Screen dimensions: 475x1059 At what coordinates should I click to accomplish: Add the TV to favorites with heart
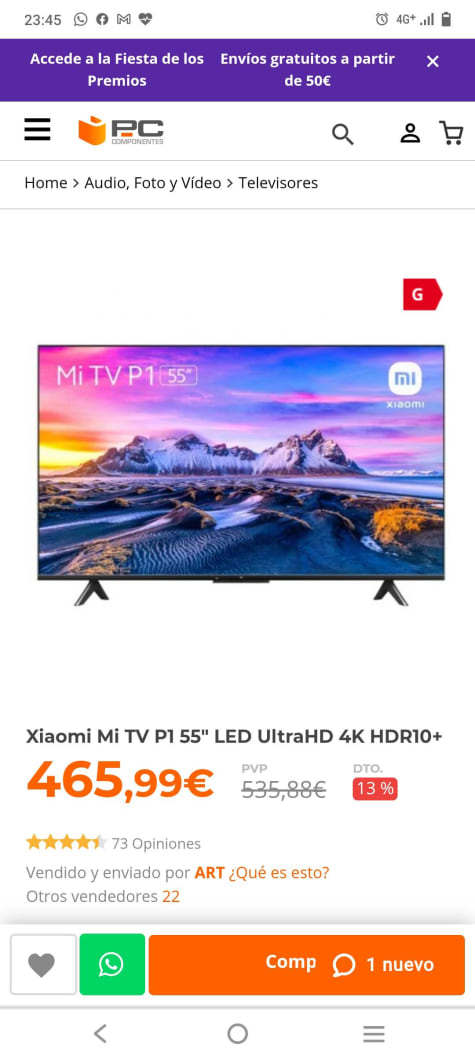click(x=43, y=964)
